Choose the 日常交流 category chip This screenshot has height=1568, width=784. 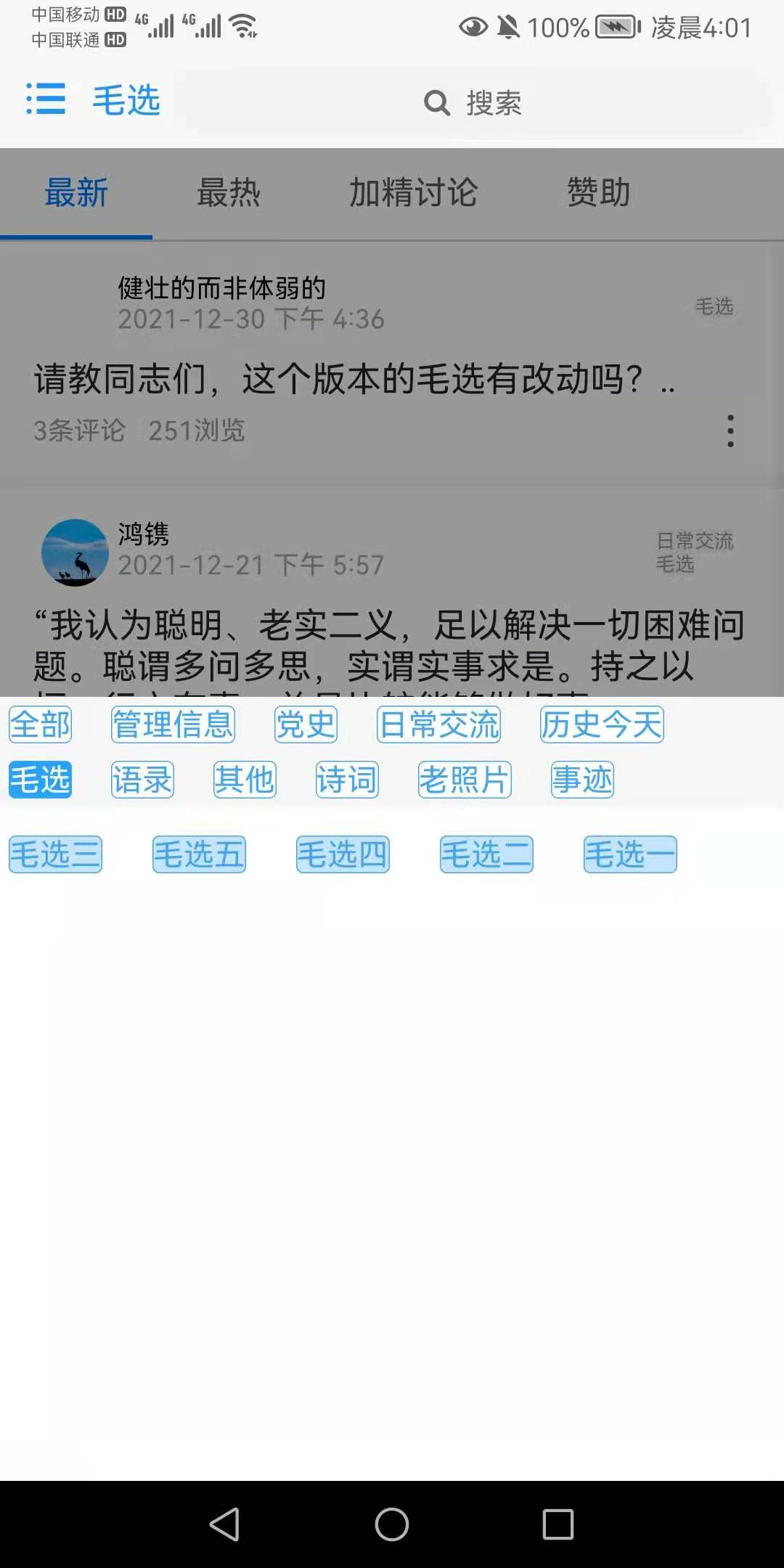click(x=438, y=724)
